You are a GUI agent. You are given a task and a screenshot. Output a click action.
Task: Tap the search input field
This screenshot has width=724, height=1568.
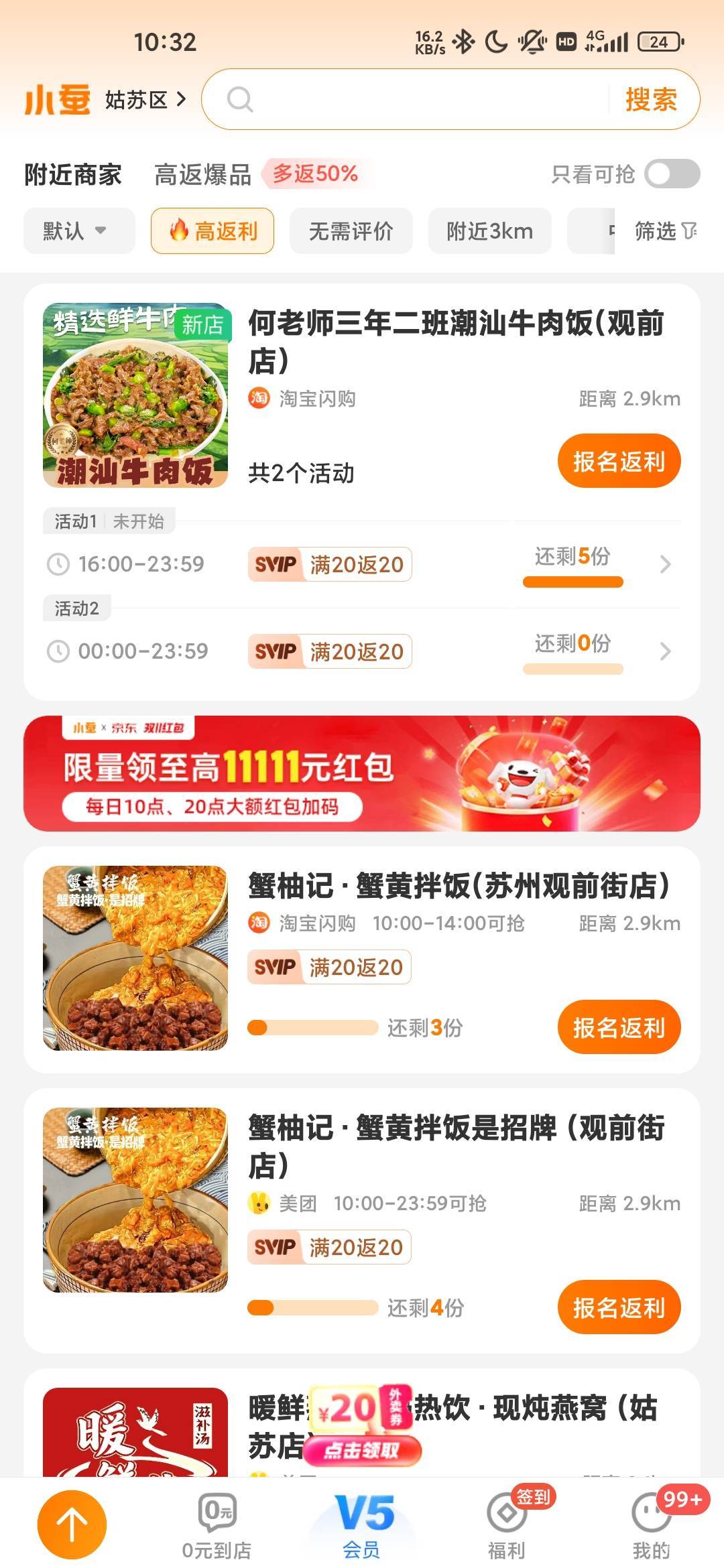coord(416,100)
